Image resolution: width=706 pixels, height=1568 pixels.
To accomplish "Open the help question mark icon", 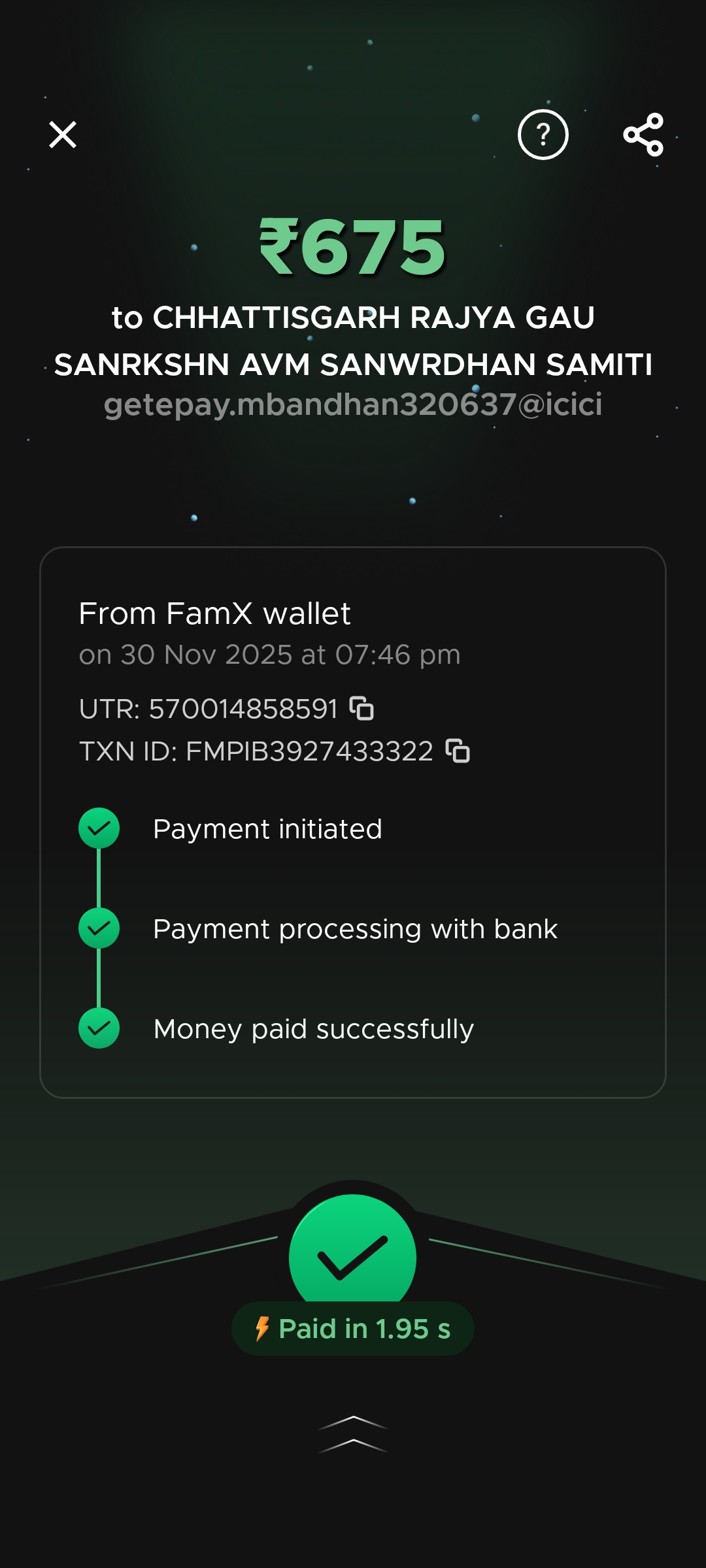I will click(x=543, y=135).
